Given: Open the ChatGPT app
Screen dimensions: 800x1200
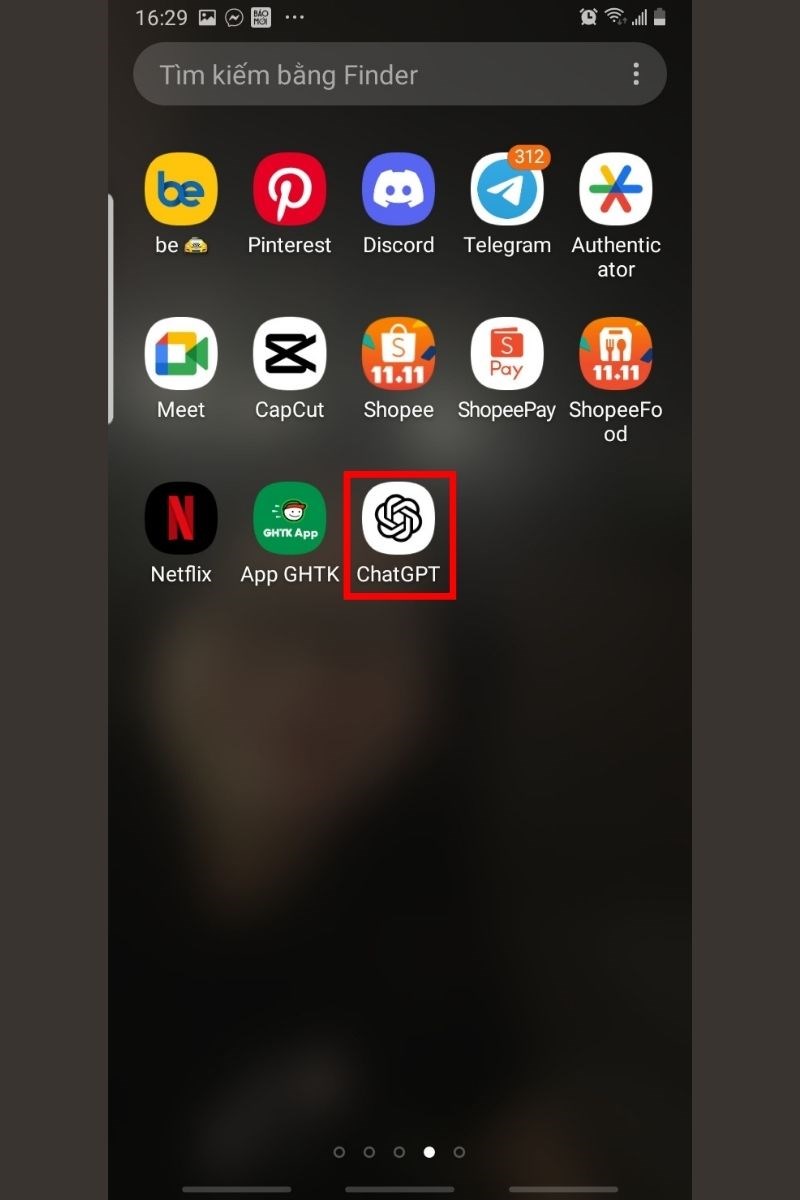Looking at the screenshot, I should click(x=398, y=518).
